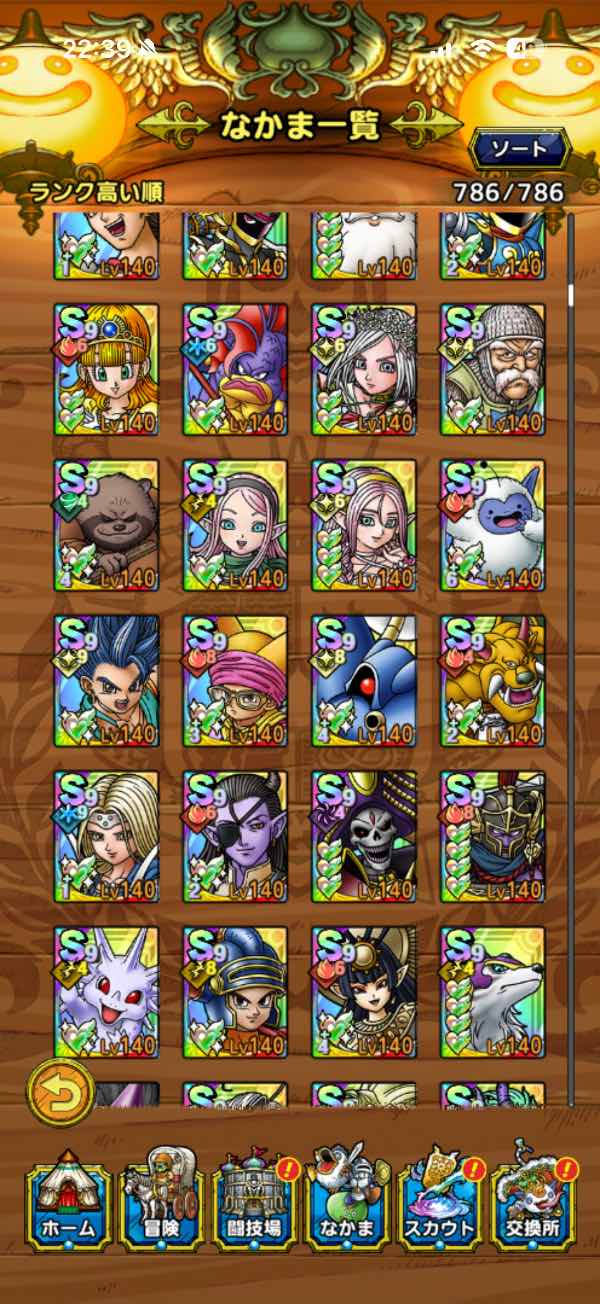The height and width of the screenshot is (1304, 600).
Task: Select the purple duck-billed monster card
Action: coord(235,369)
